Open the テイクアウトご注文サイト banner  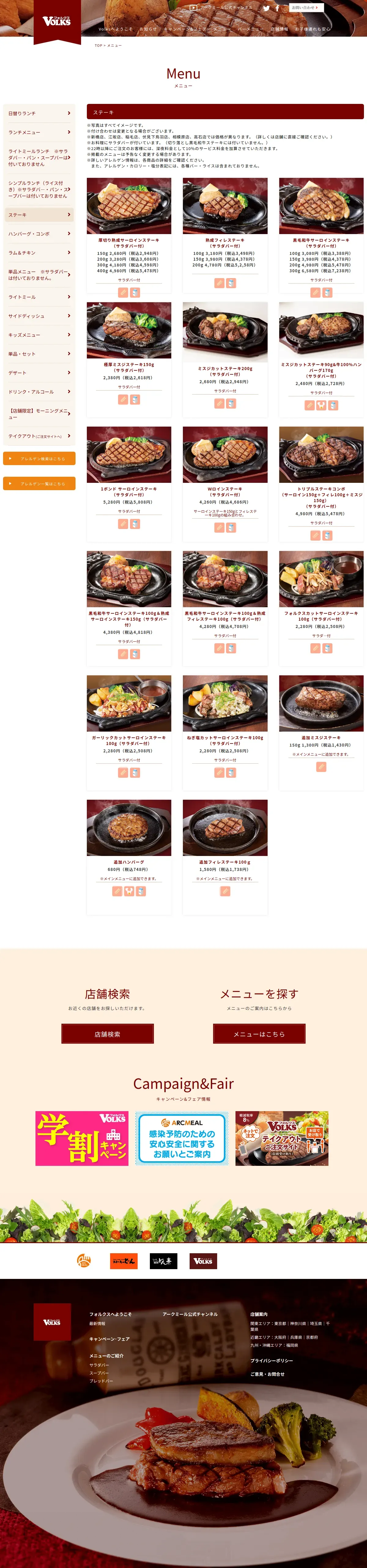[282, 1138]
